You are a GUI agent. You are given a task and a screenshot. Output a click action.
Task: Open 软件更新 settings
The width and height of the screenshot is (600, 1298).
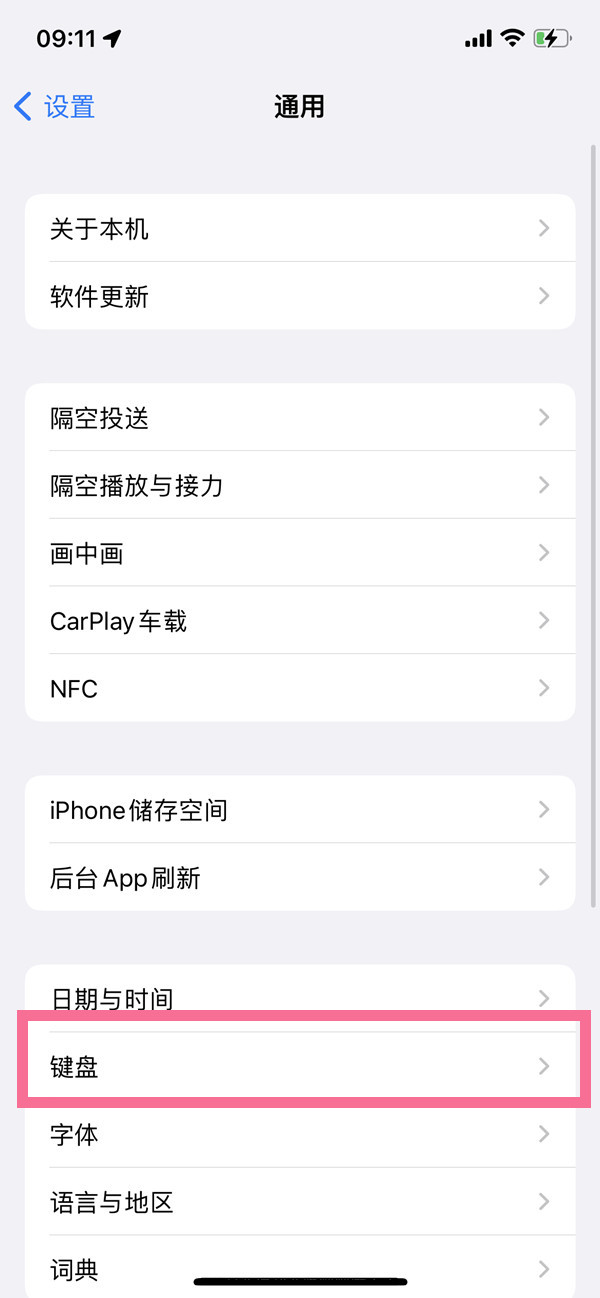(x=300, y=296)
